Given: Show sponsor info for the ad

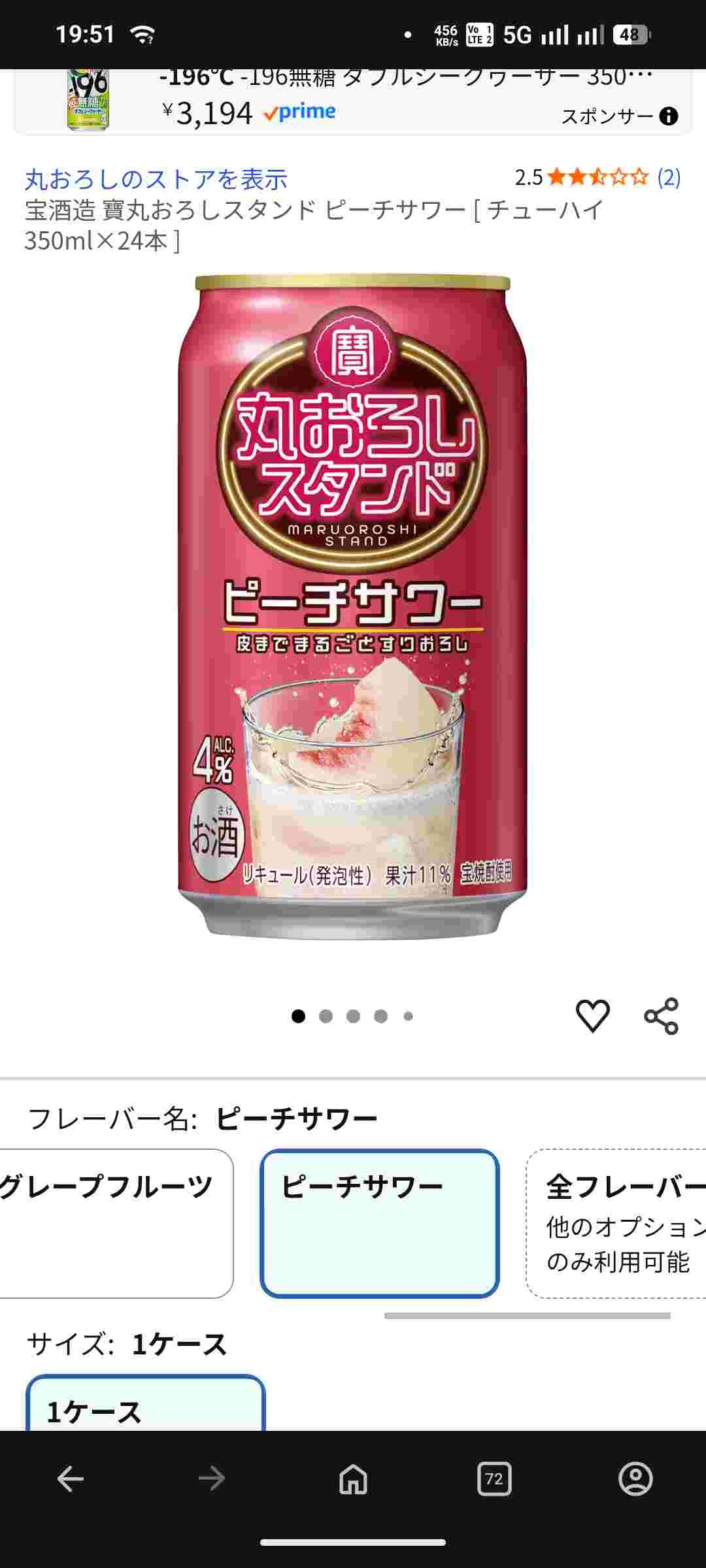Looking at the screenshot, I should (668, 116).
